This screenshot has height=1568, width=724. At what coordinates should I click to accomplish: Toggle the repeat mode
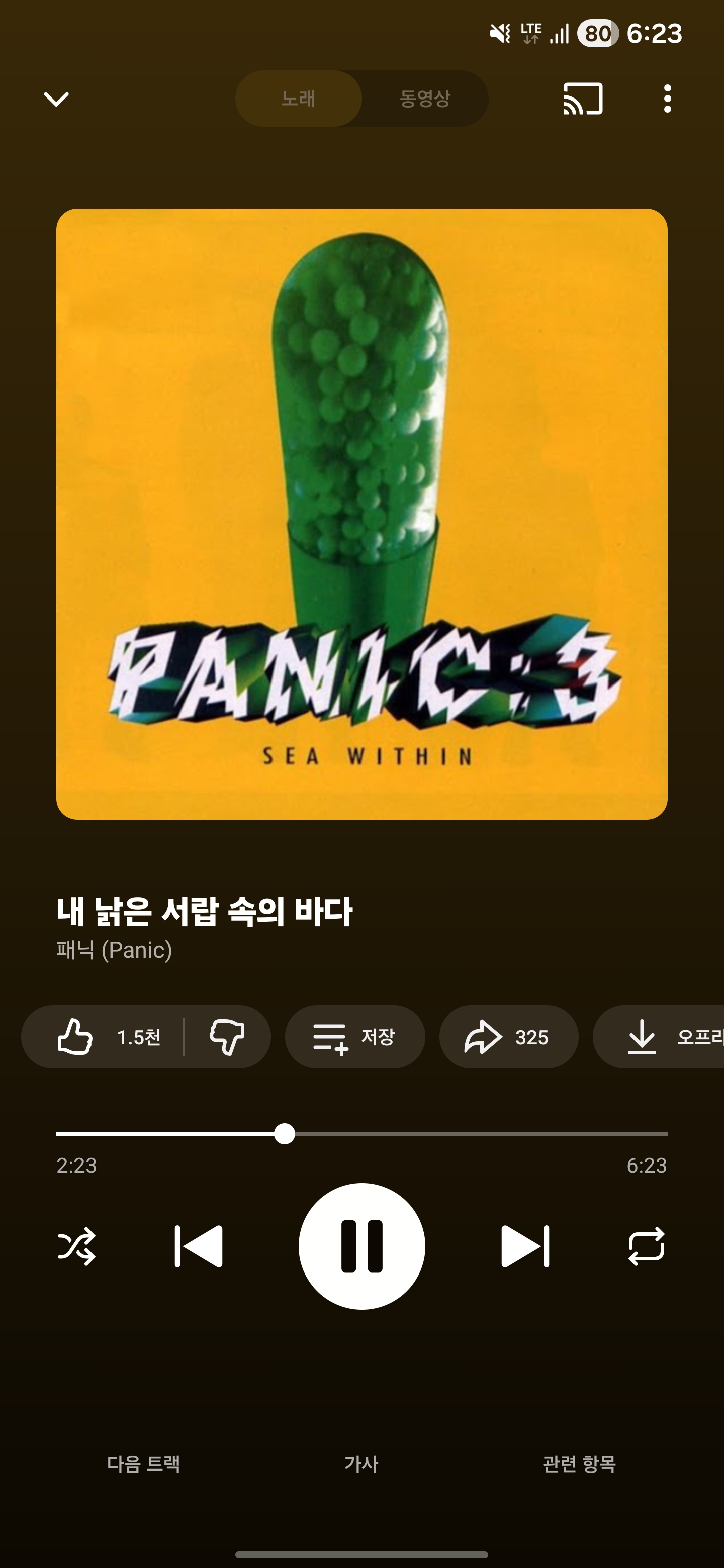point(646,1246)
